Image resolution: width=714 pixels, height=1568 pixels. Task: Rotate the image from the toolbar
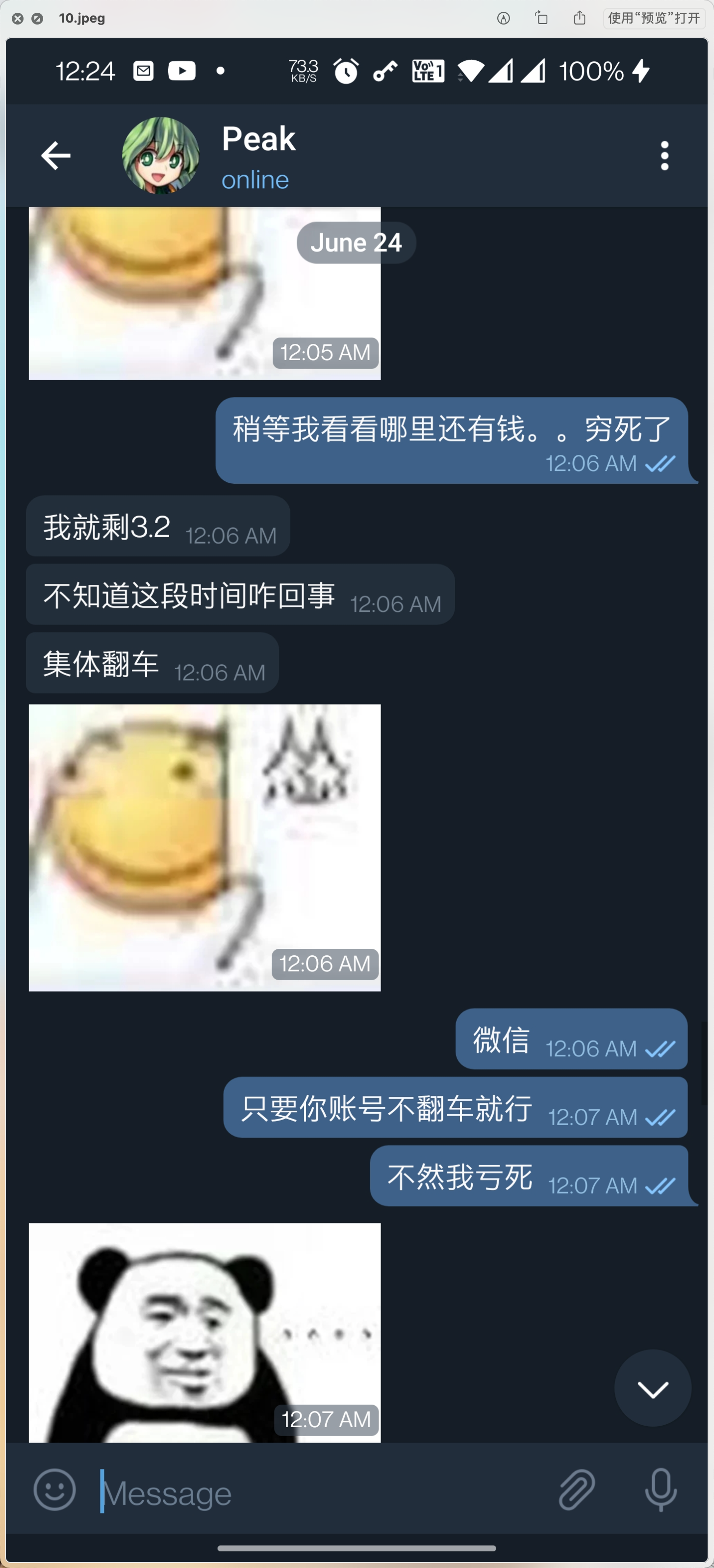point(541,18)
